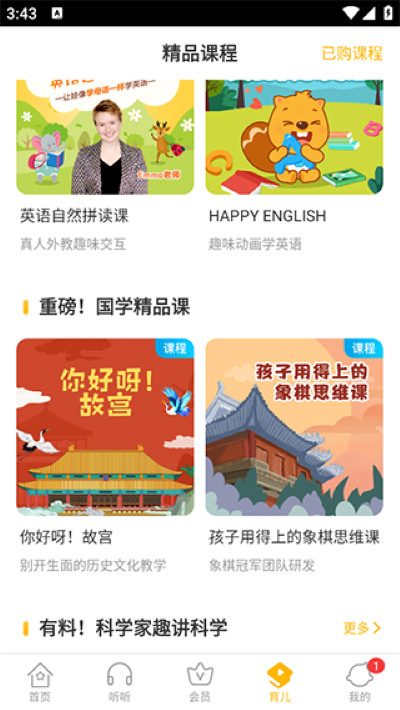Open 已购课程 purchased courses

[352, 53]
